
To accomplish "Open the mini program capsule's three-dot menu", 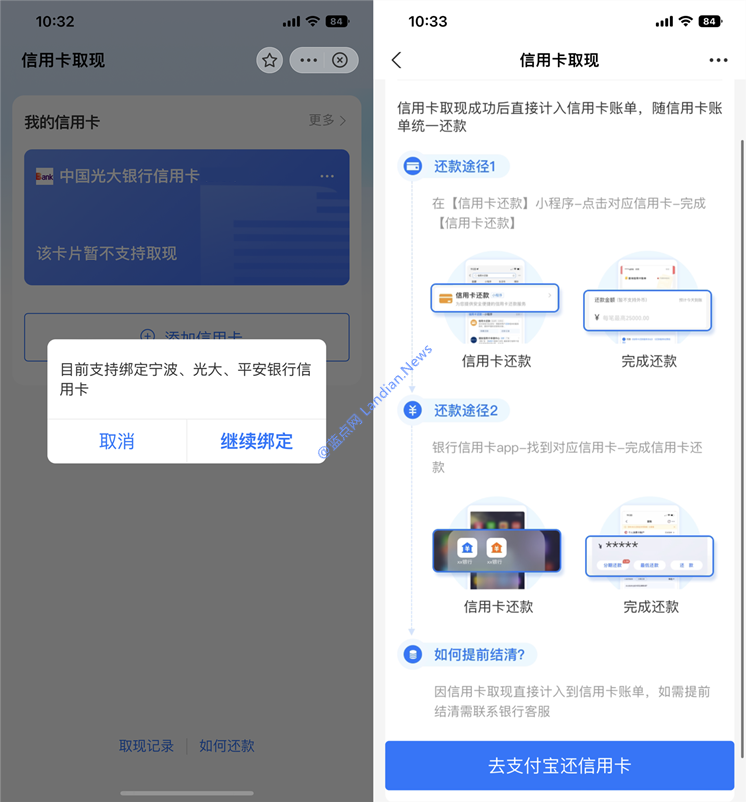I will point(309,60).
